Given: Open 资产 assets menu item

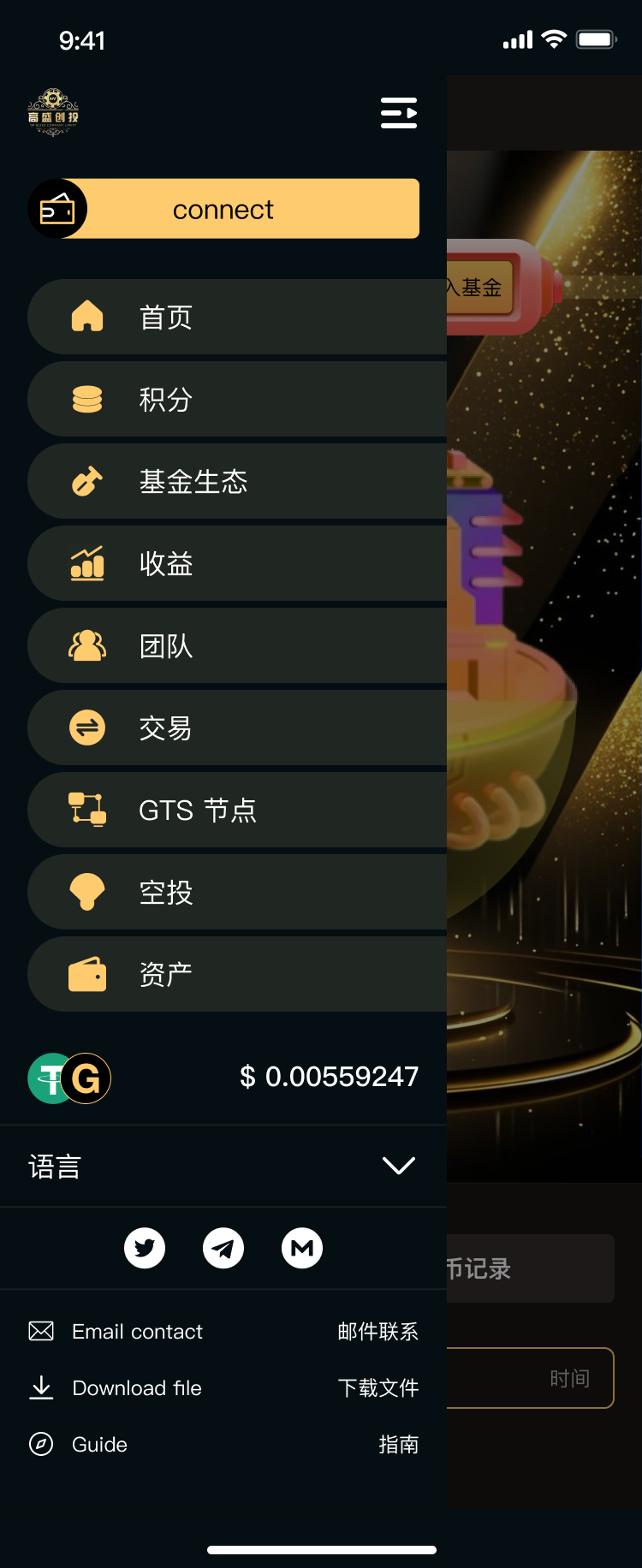Looking at the screenshot, I should (237, 974).
